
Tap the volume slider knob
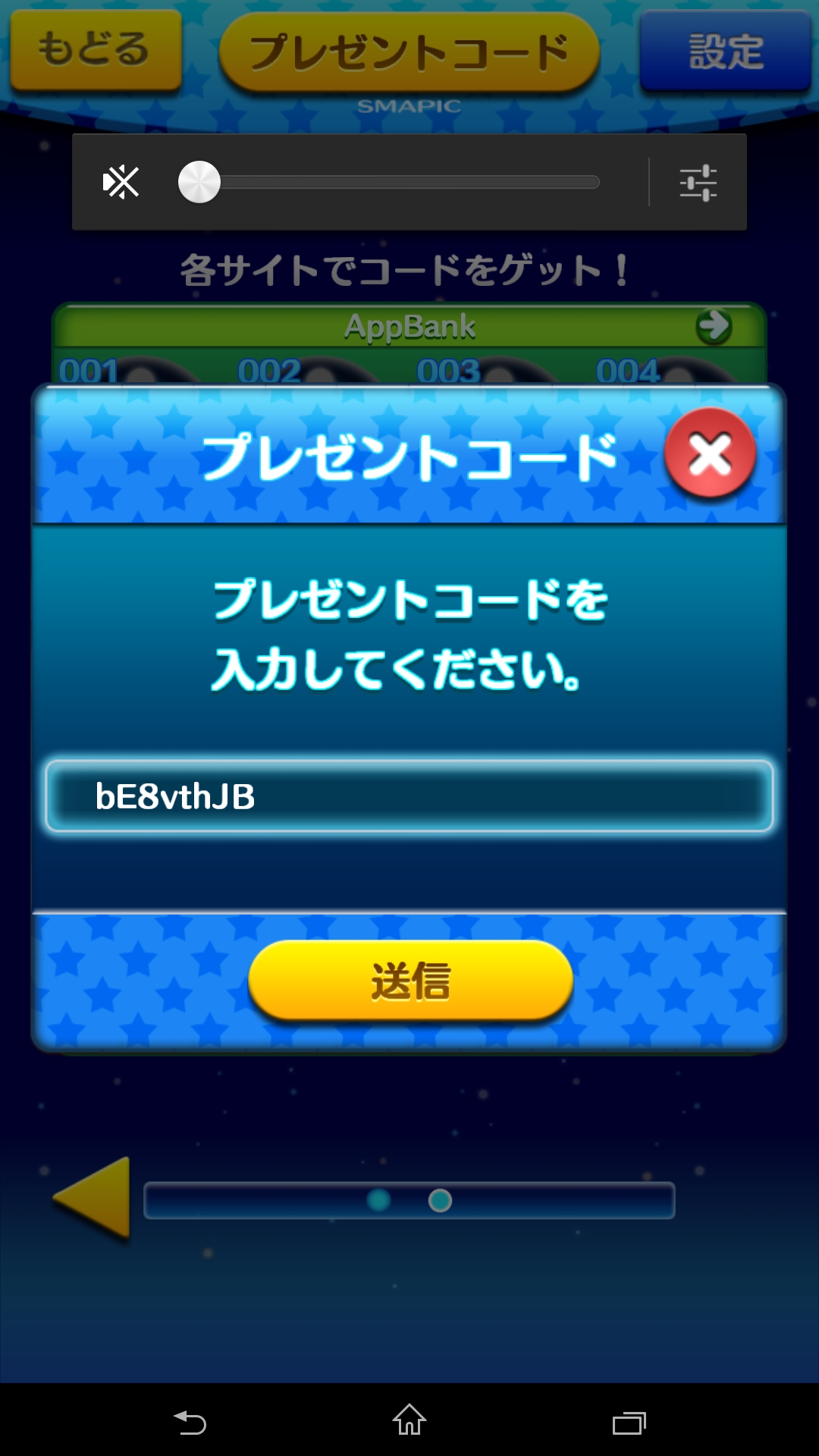tap(199, 182)
